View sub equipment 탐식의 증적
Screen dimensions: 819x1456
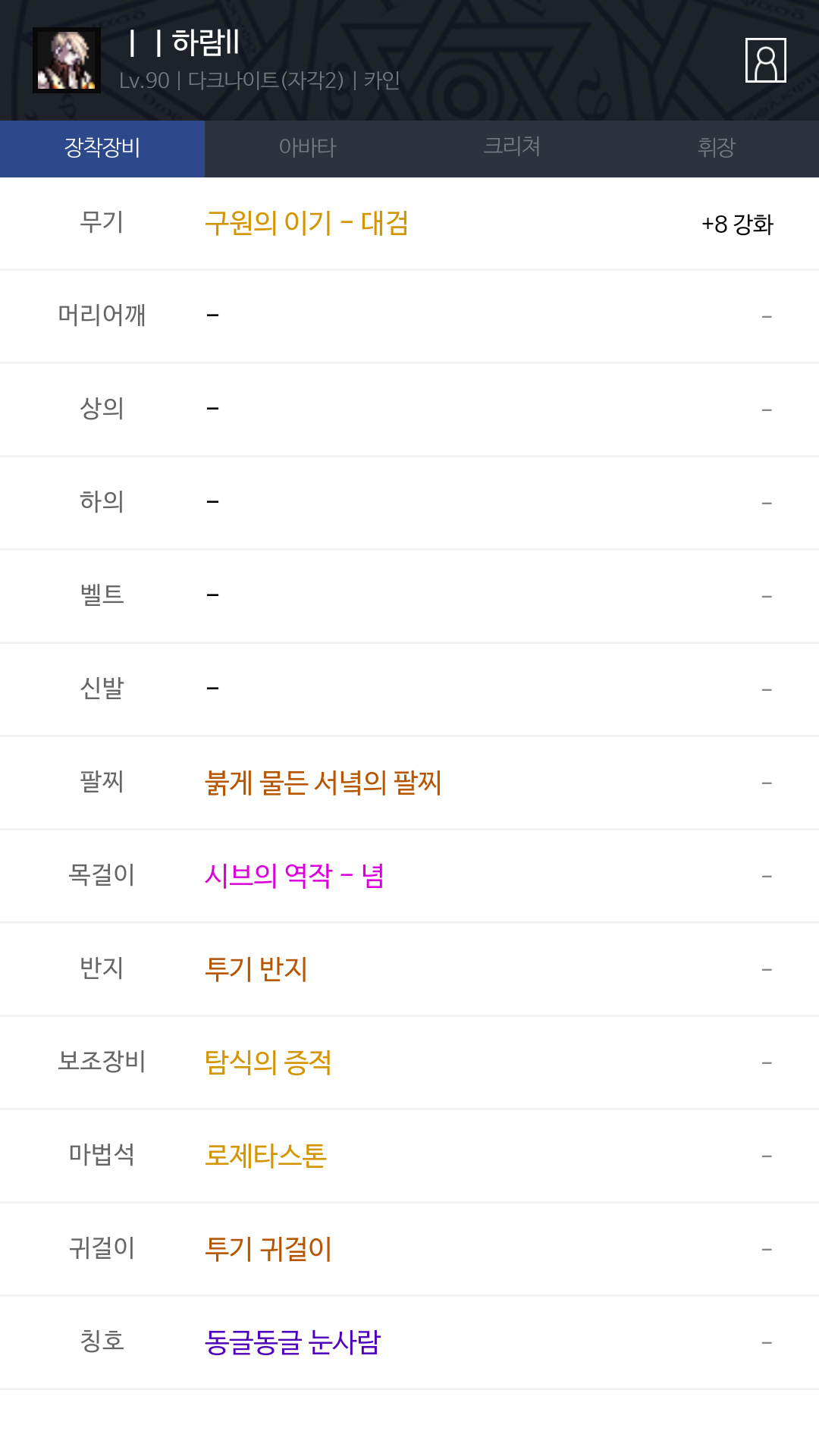(x=268, y=1062)
